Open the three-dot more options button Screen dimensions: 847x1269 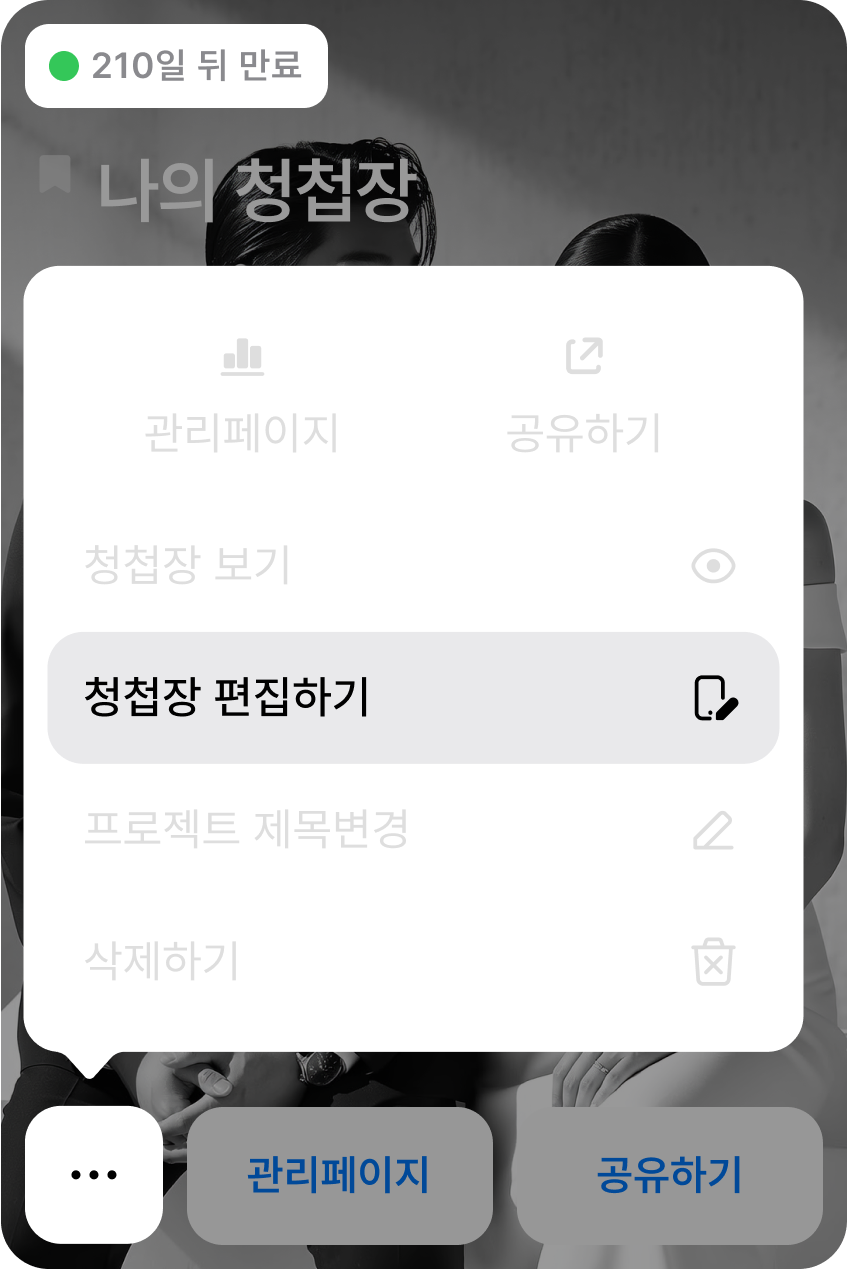(94, 1174)
